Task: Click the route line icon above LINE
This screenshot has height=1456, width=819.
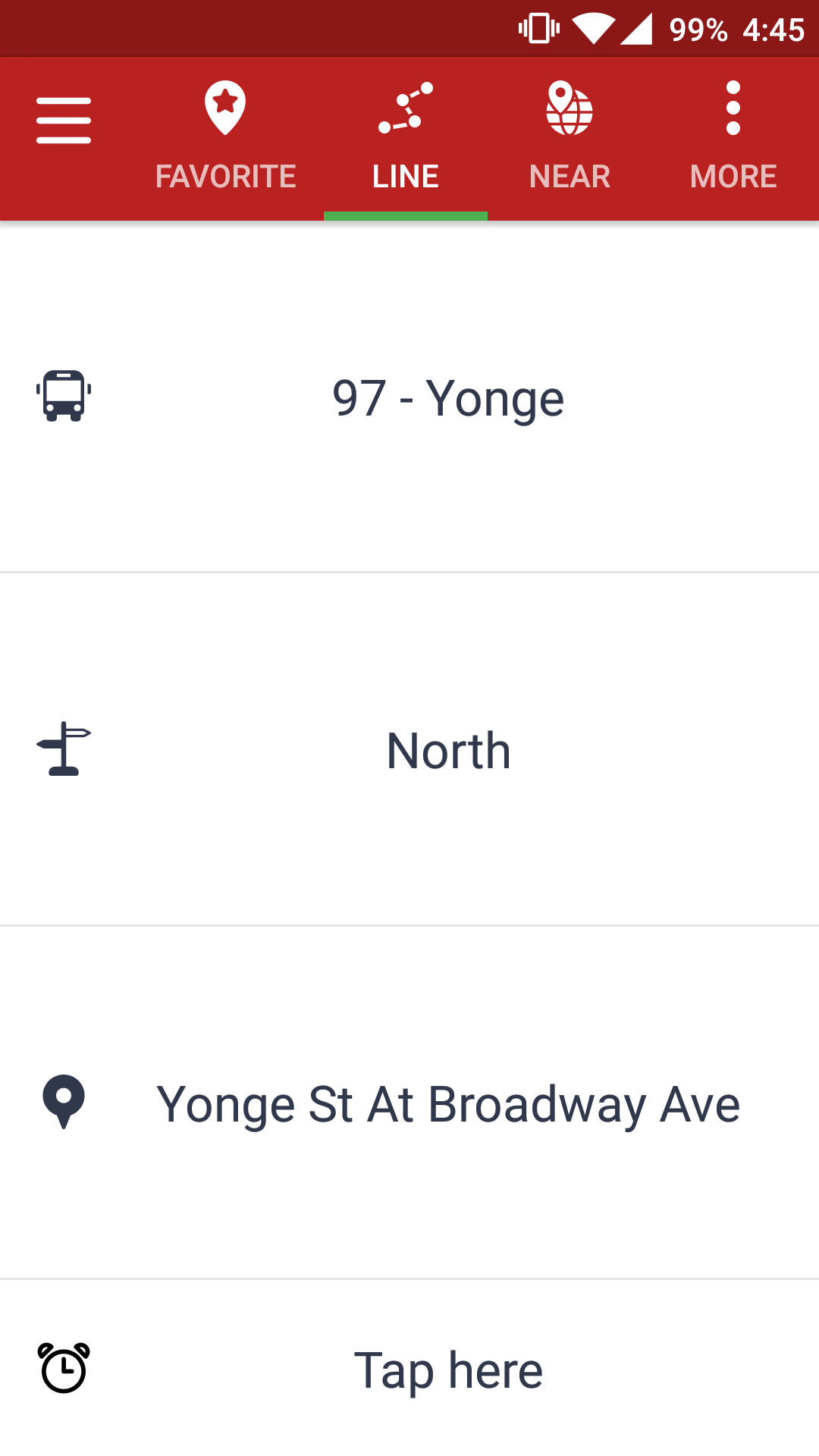Action: [x=405, y=108]
